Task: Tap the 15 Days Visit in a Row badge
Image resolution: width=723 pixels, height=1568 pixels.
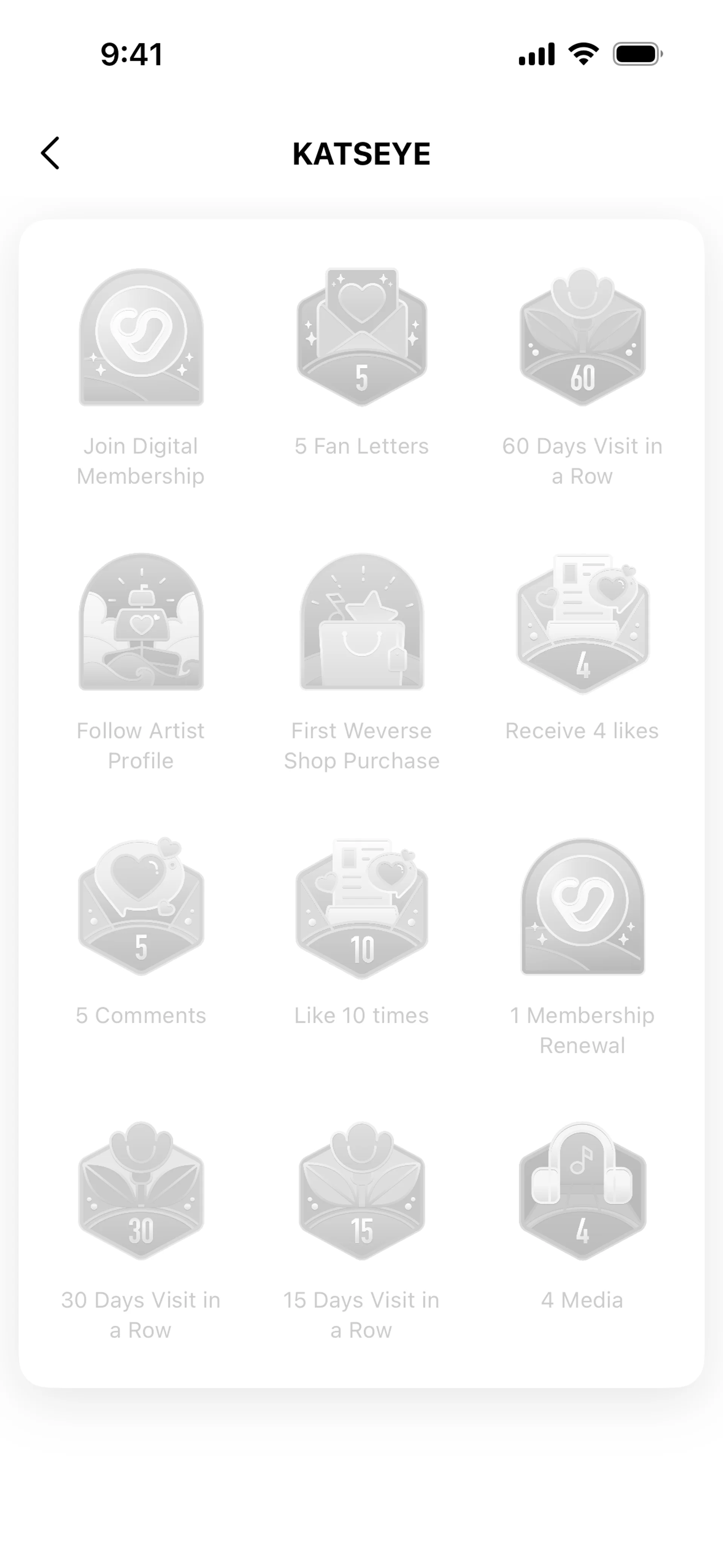Action: click(x=361, y=1192)
